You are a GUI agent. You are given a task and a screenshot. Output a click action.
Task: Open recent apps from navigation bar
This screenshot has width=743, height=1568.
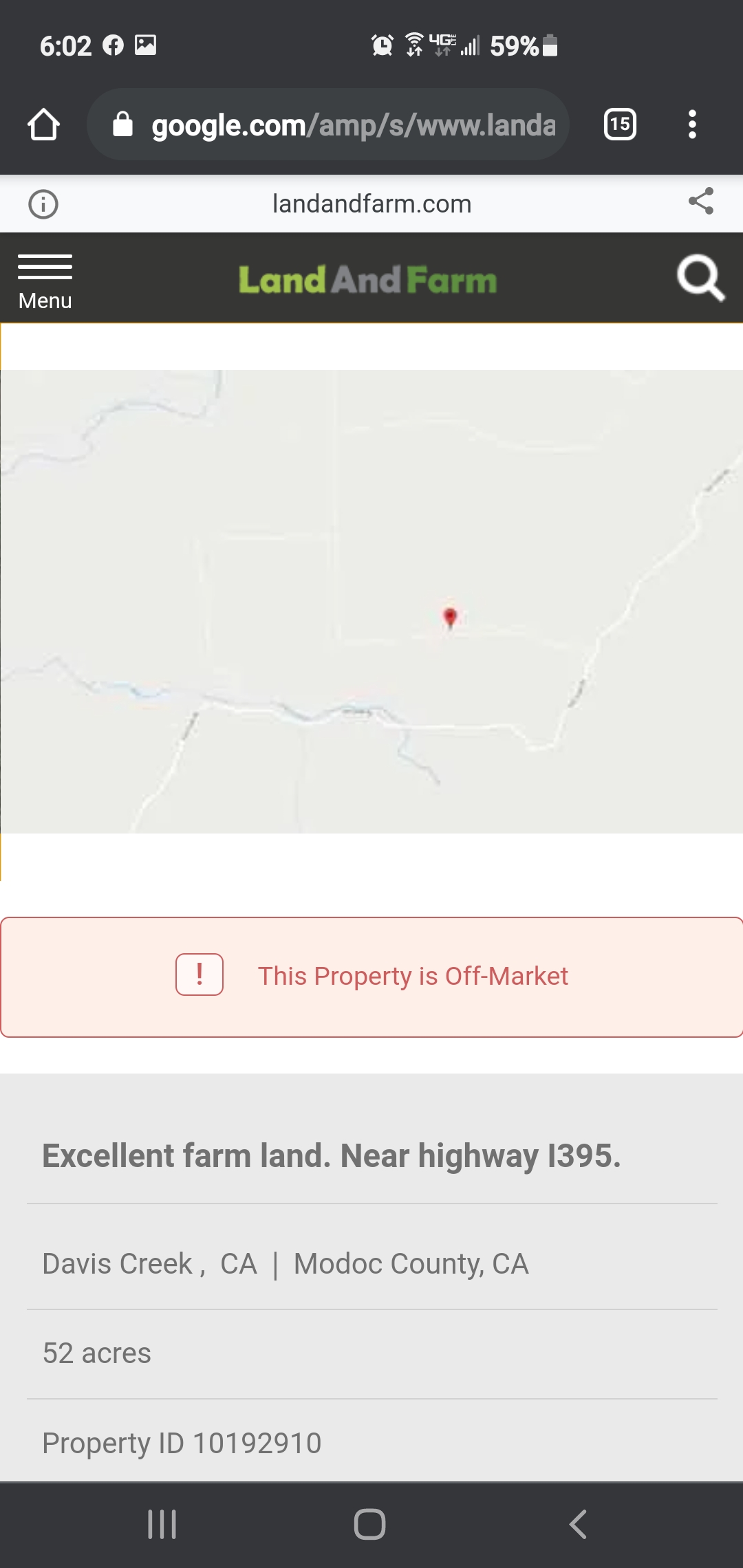point(162,1525)
